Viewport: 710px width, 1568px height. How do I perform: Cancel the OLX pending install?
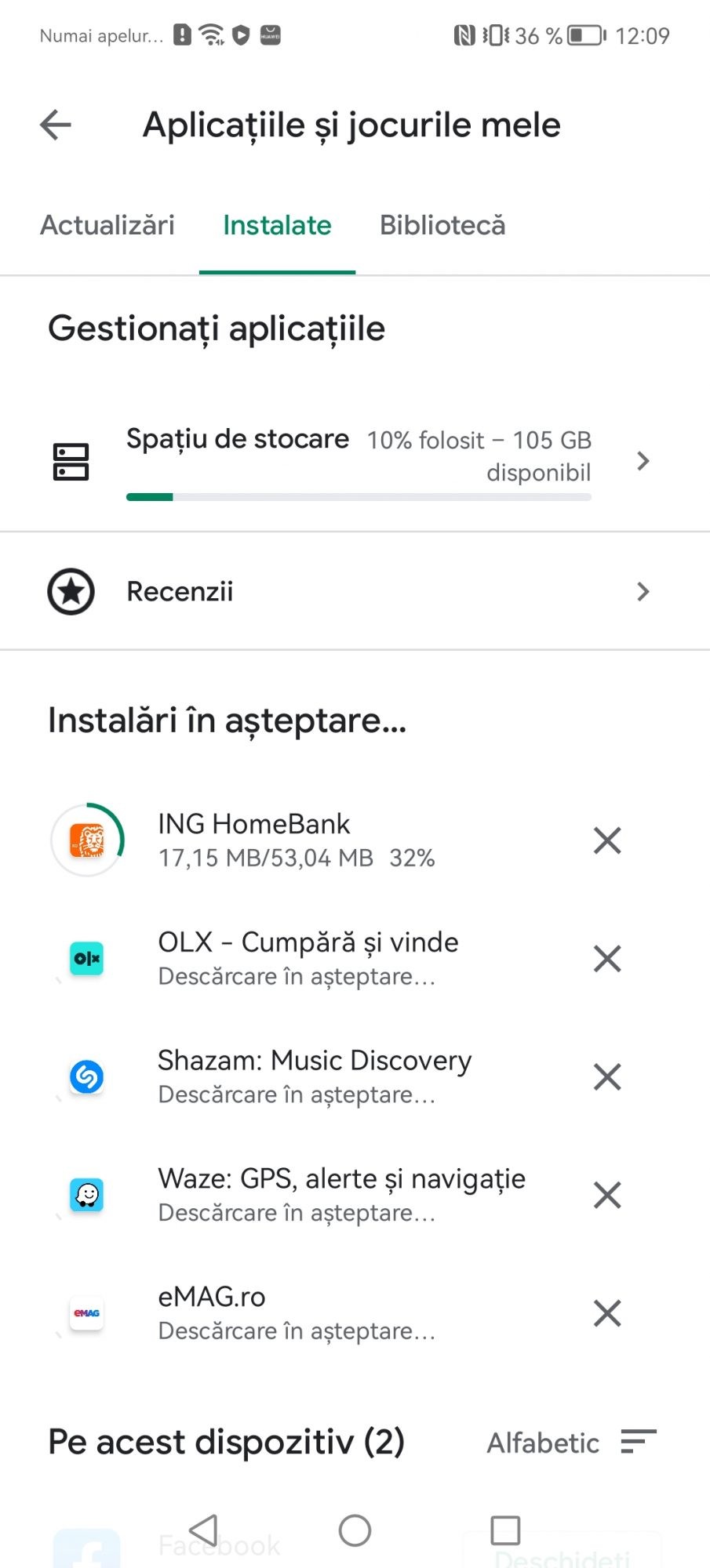(x=607, y=959)
